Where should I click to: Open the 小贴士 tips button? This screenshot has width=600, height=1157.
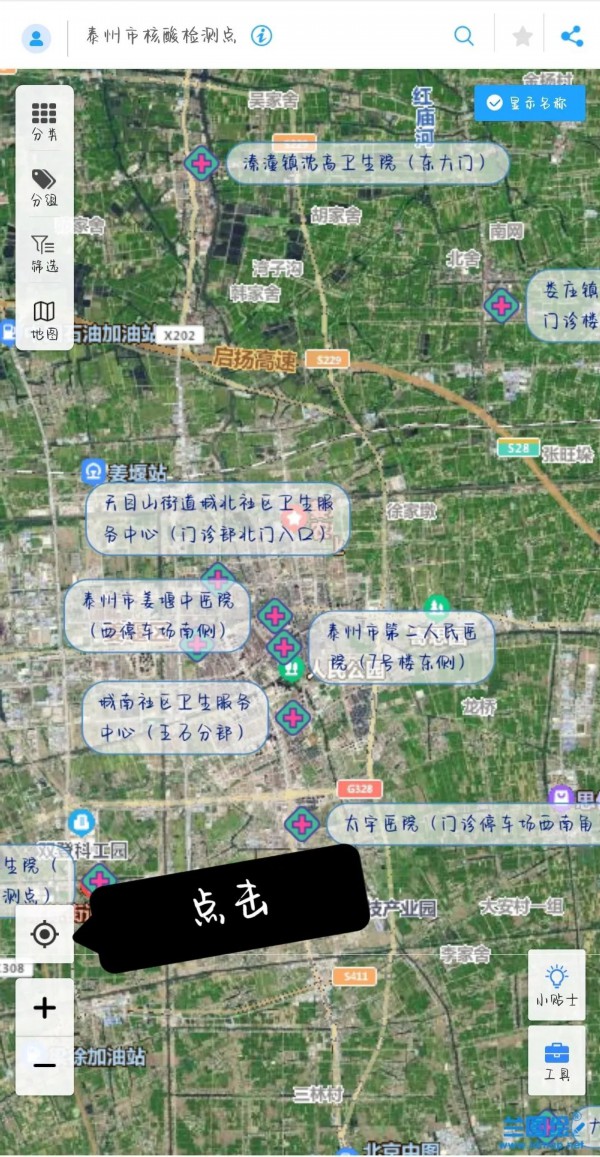[557, 985]
